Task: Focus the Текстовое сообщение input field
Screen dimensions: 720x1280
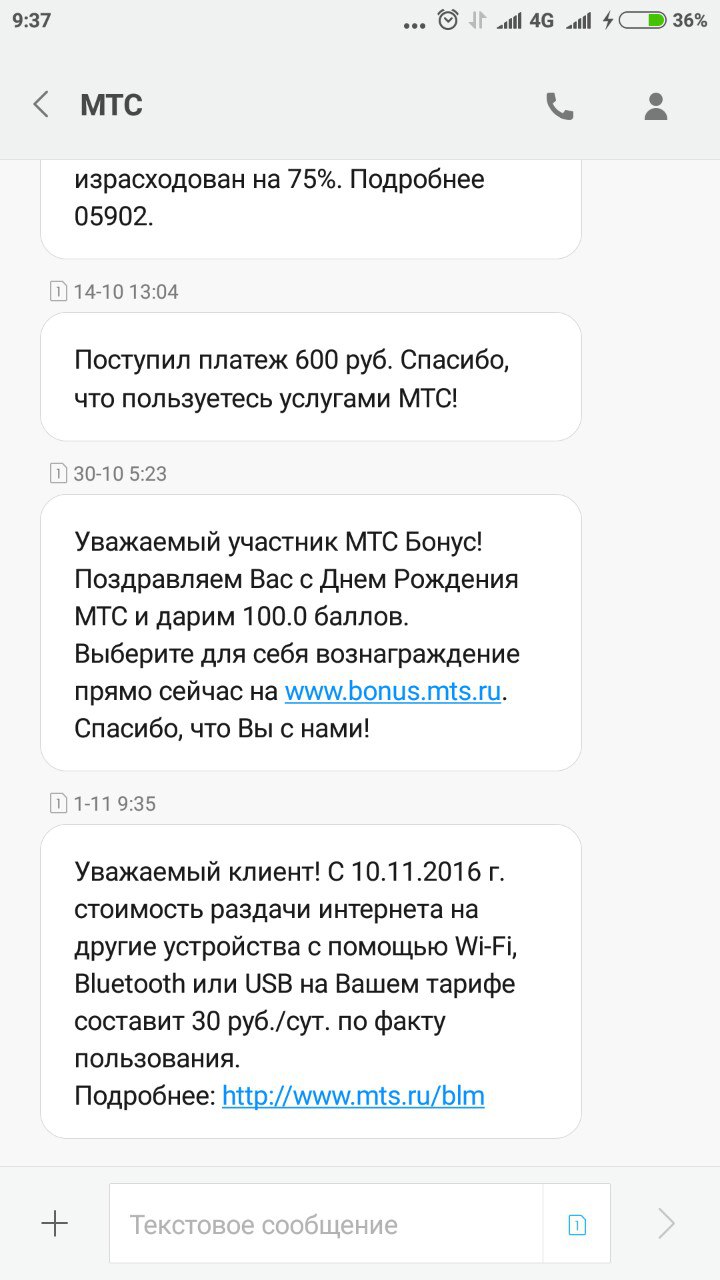Action: coord(326,1224)
